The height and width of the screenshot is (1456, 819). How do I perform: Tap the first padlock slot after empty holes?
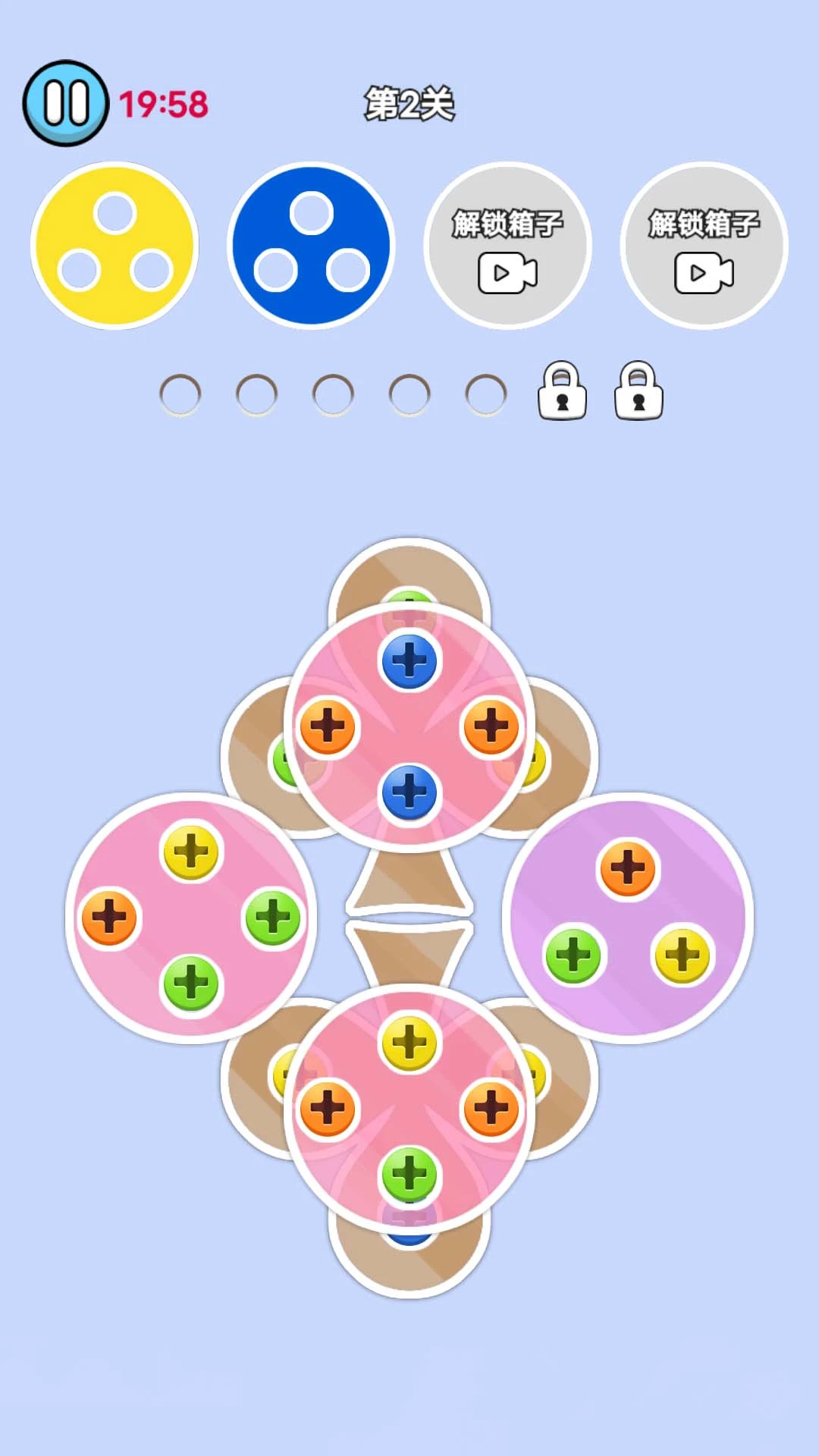click(562, 391)
